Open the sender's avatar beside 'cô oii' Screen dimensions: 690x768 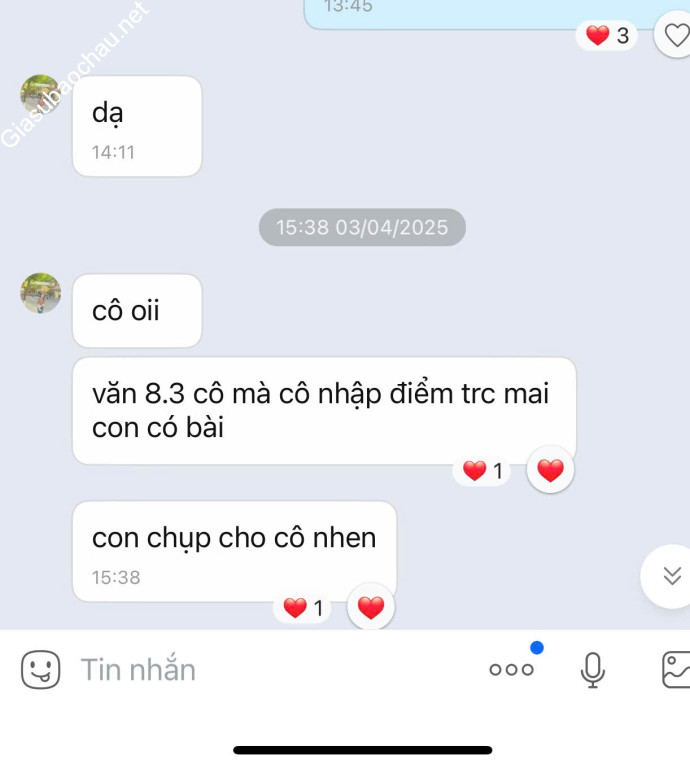(x=41, y=293)
